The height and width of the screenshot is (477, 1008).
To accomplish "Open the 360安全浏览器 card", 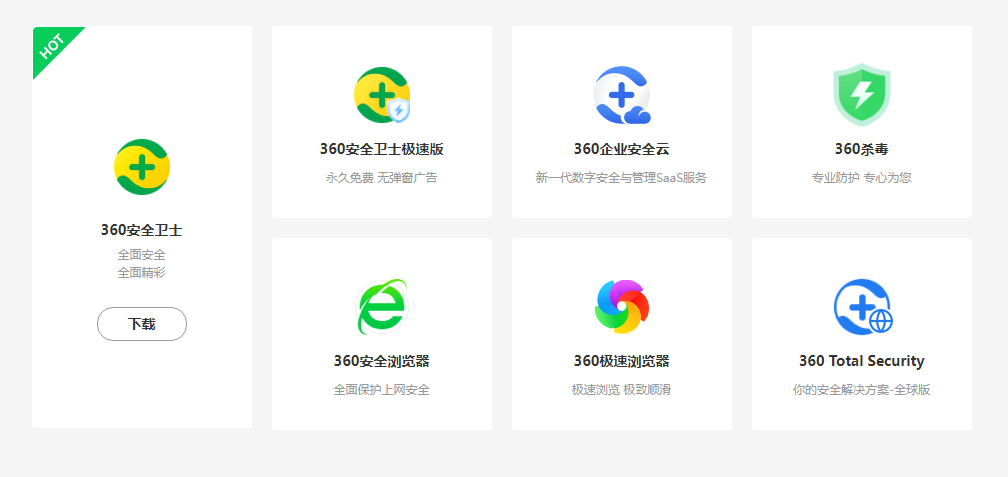I will pyautogui.click(x=381, y=333).
